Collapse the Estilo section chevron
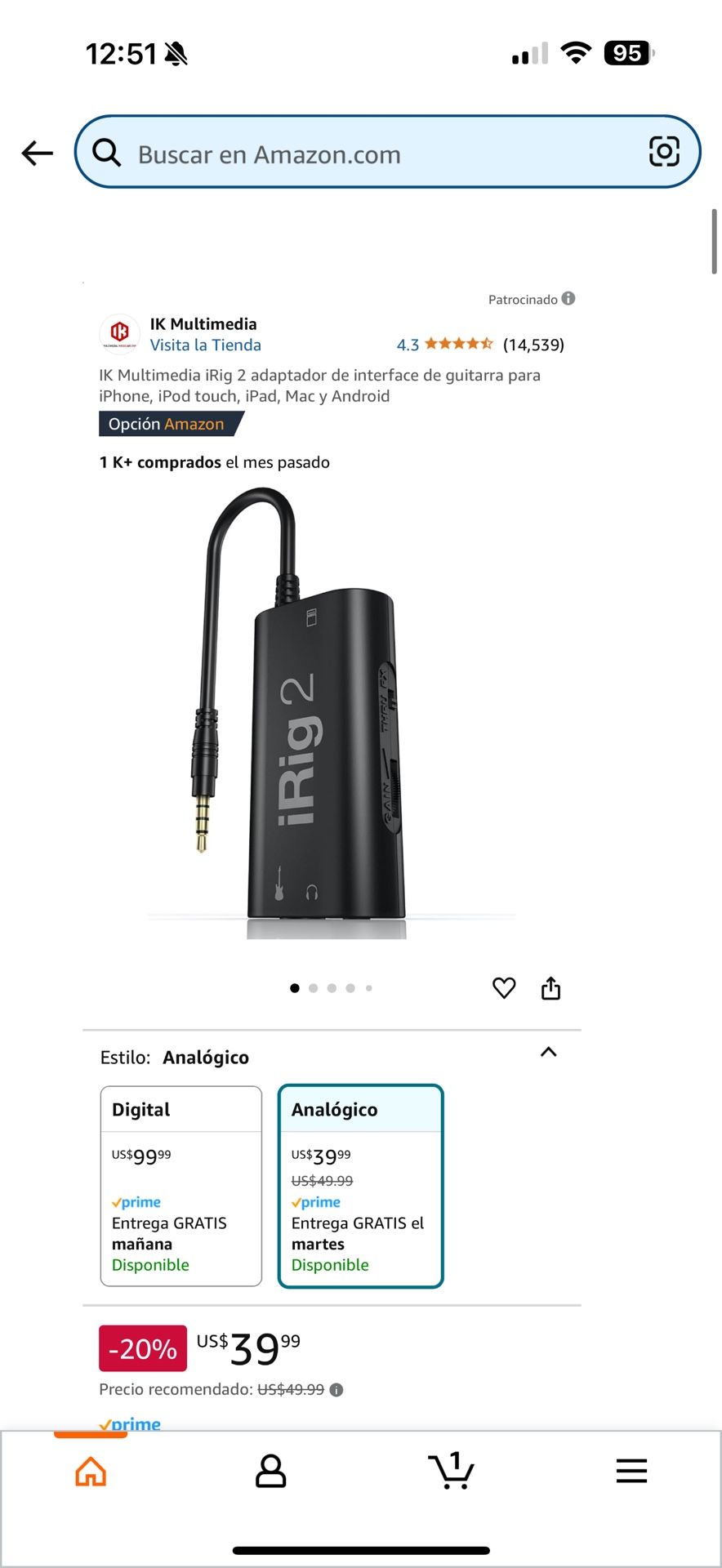Image resolution: width=722 pixels, height=1568 pixels. point(548,1053)
